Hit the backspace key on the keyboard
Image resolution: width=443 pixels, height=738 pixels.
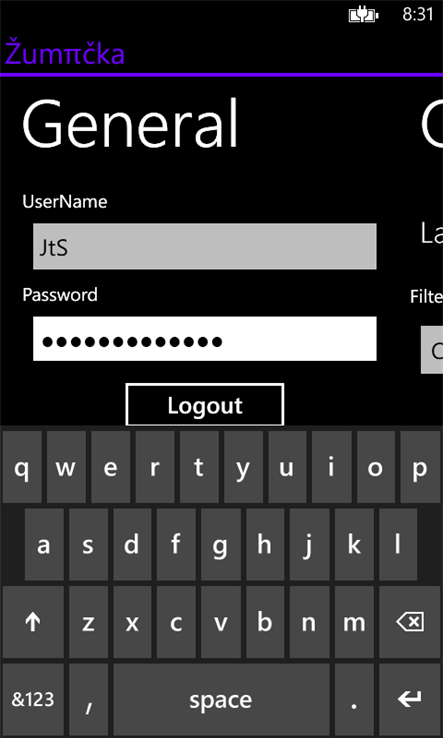(x=410, y=622)
